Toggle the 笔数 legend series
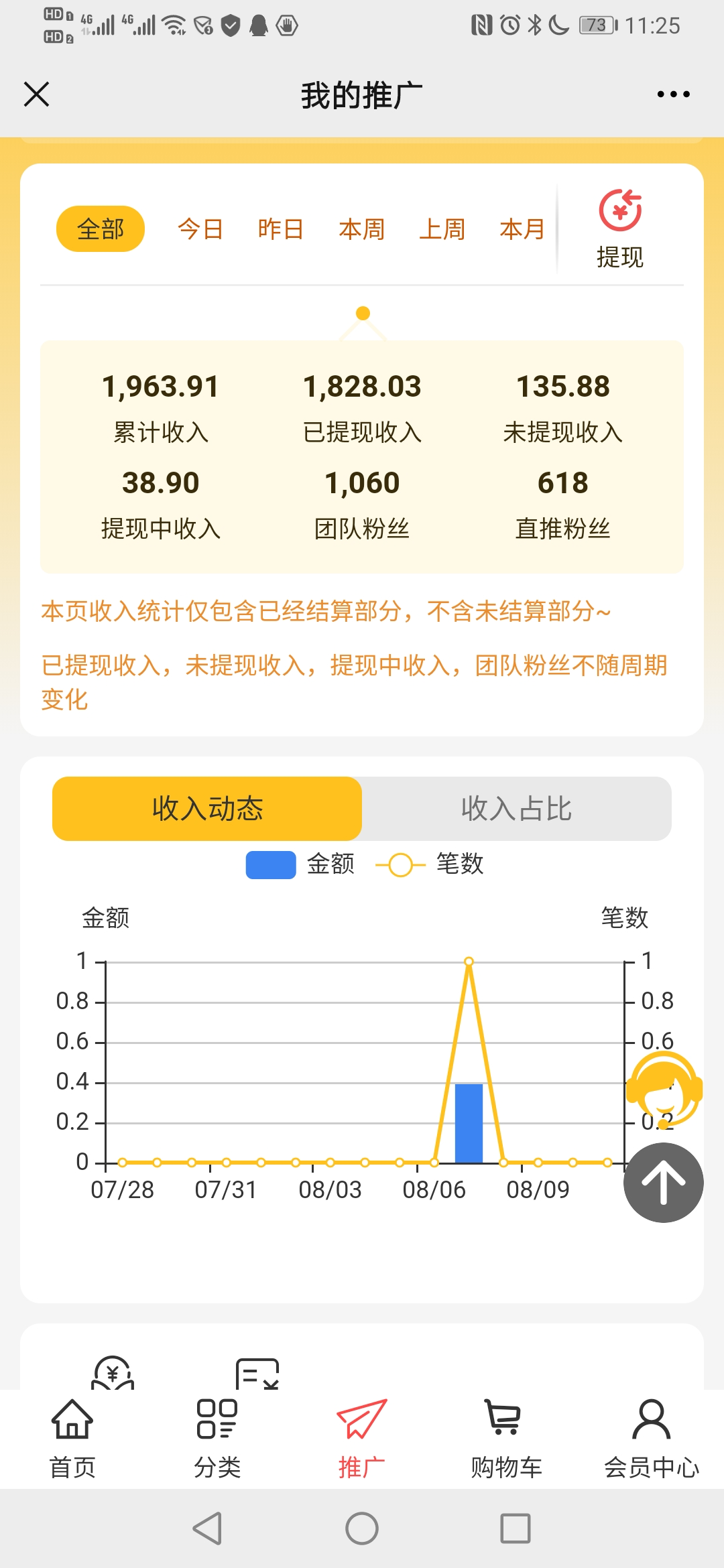This screenshot has width=724, height=1568. (430, 864)
